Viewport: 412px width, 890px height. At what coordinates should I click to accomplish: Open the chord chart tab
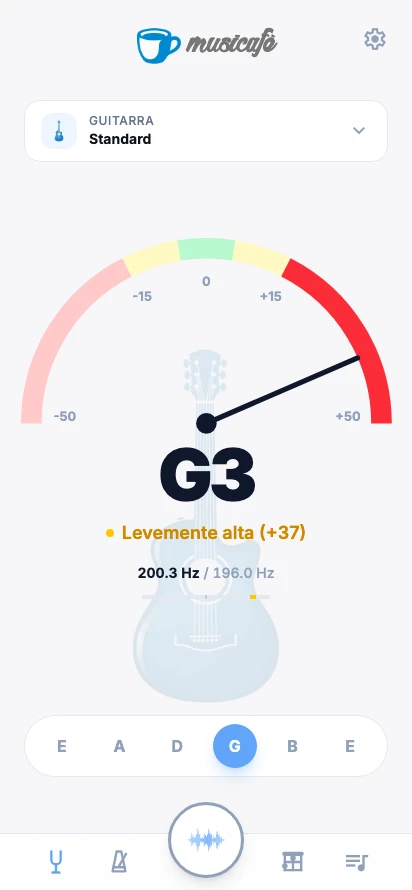[x=293, y=862]
